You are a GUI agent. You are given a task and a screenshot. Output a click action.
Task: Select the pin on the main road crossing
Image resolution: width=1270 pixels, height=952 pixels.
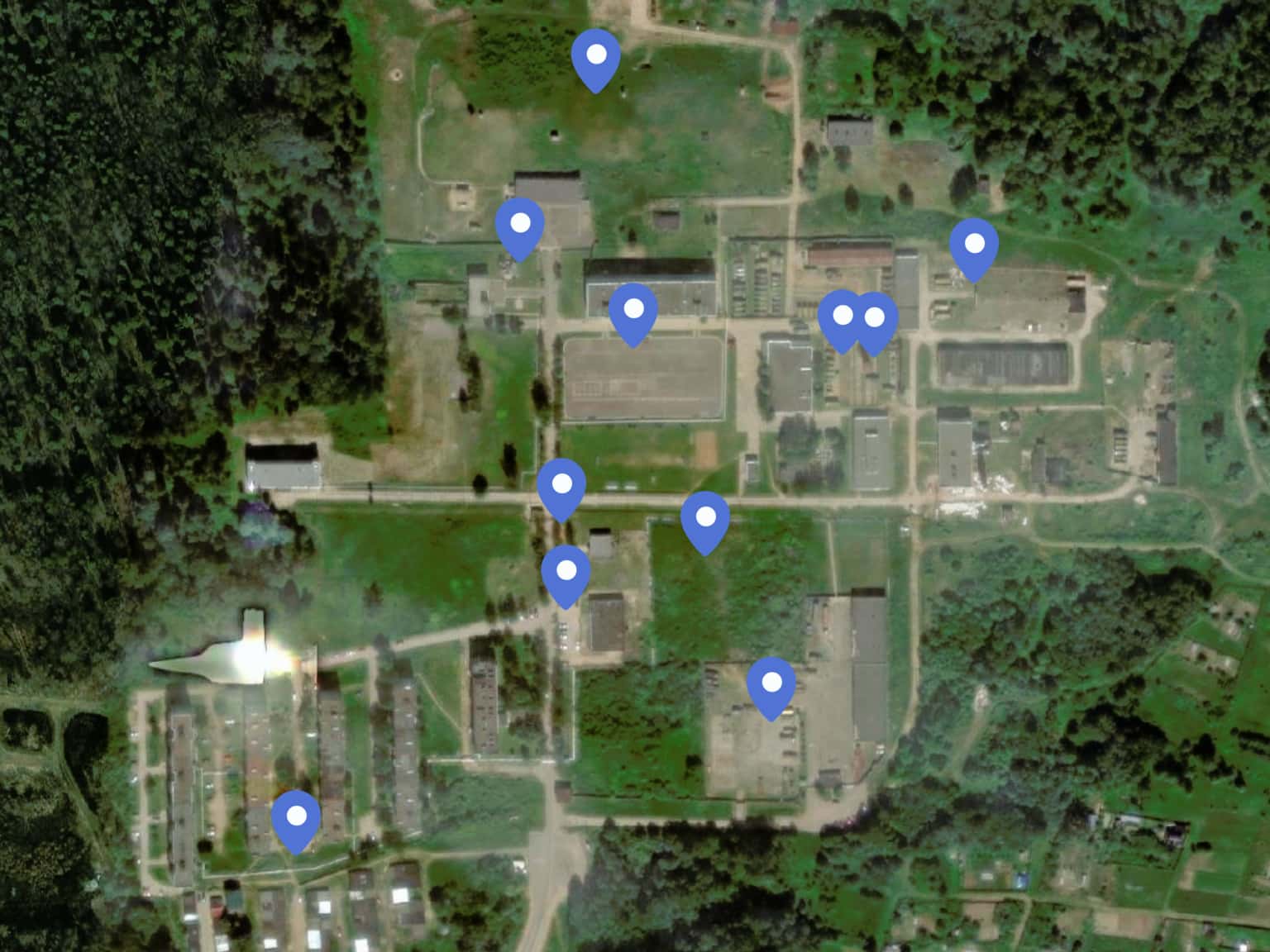561,487
